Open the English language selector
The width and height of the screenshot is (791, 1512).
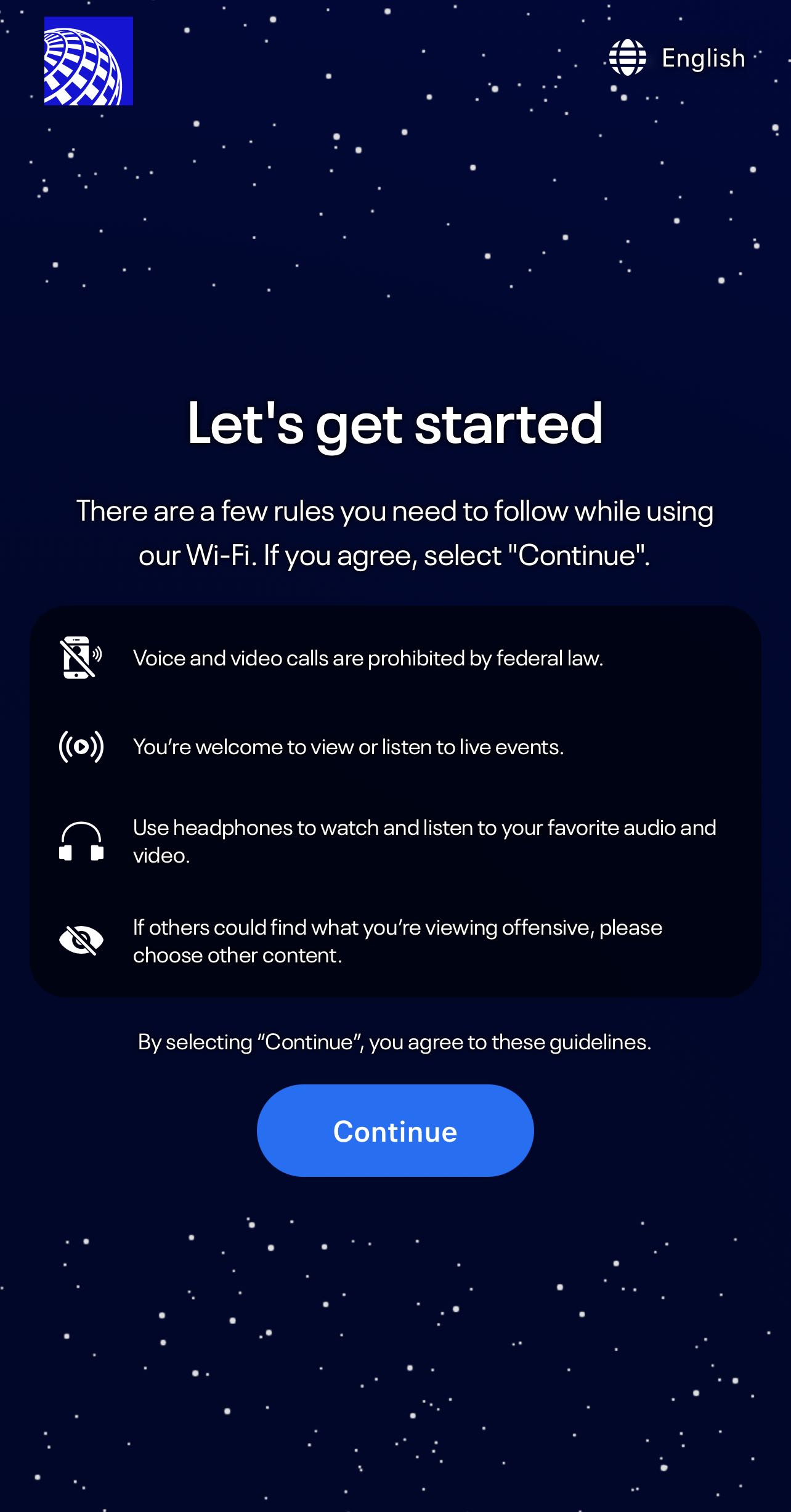[x=678, y=58]
